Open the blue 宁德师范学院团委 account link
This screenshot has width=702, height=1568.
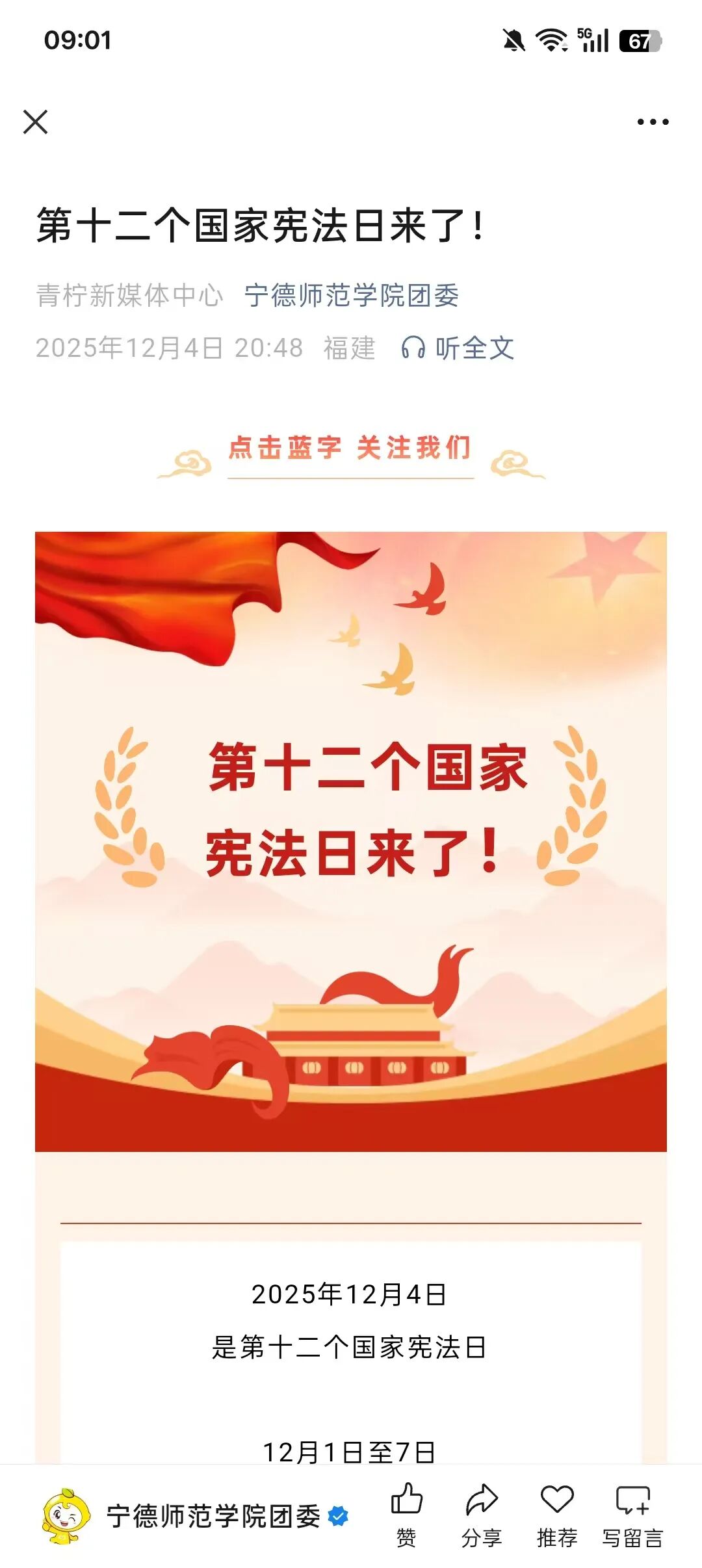[x=352, y=296]
